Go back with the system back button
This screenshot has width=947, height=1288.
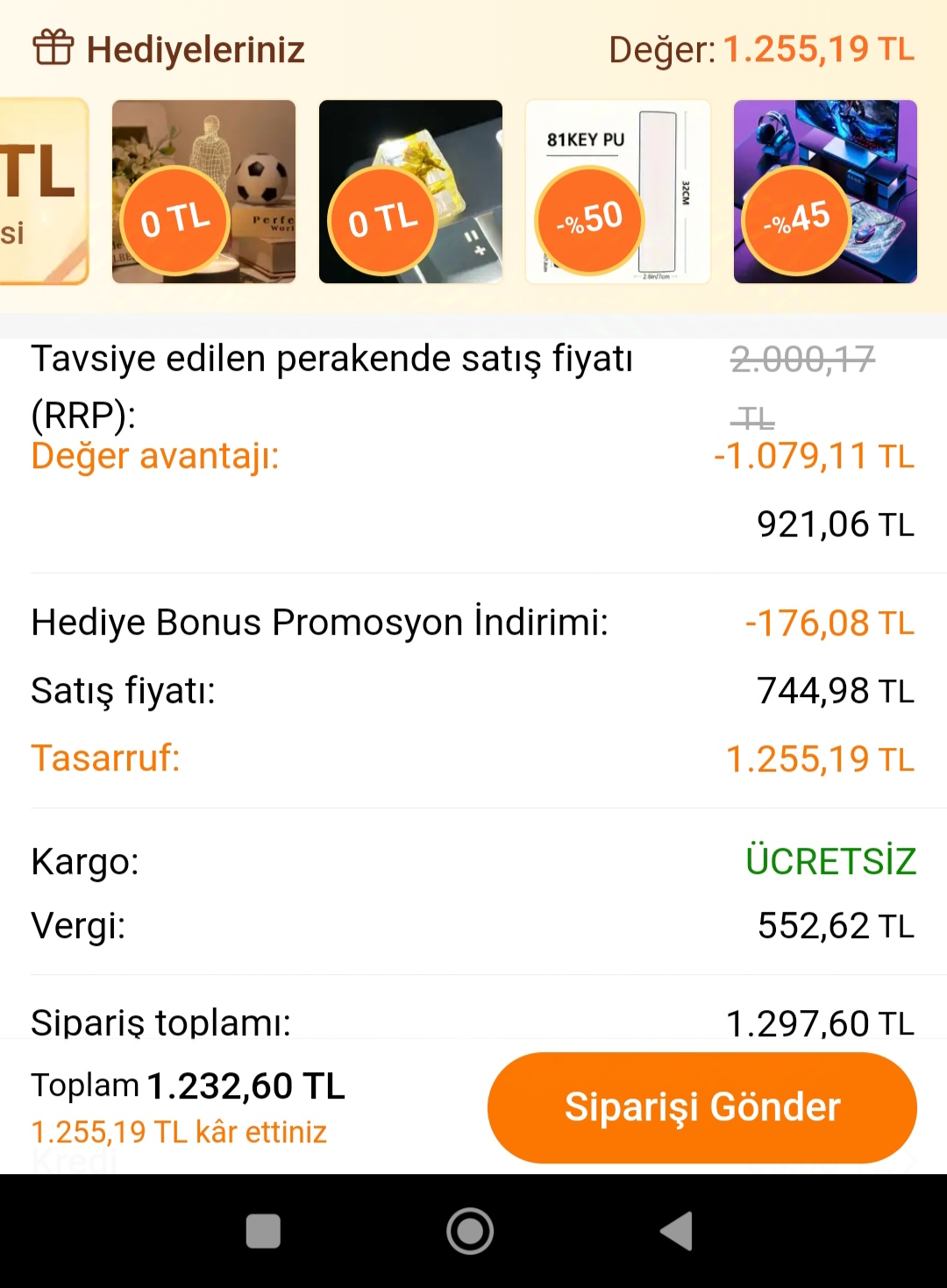[677, 1231]
